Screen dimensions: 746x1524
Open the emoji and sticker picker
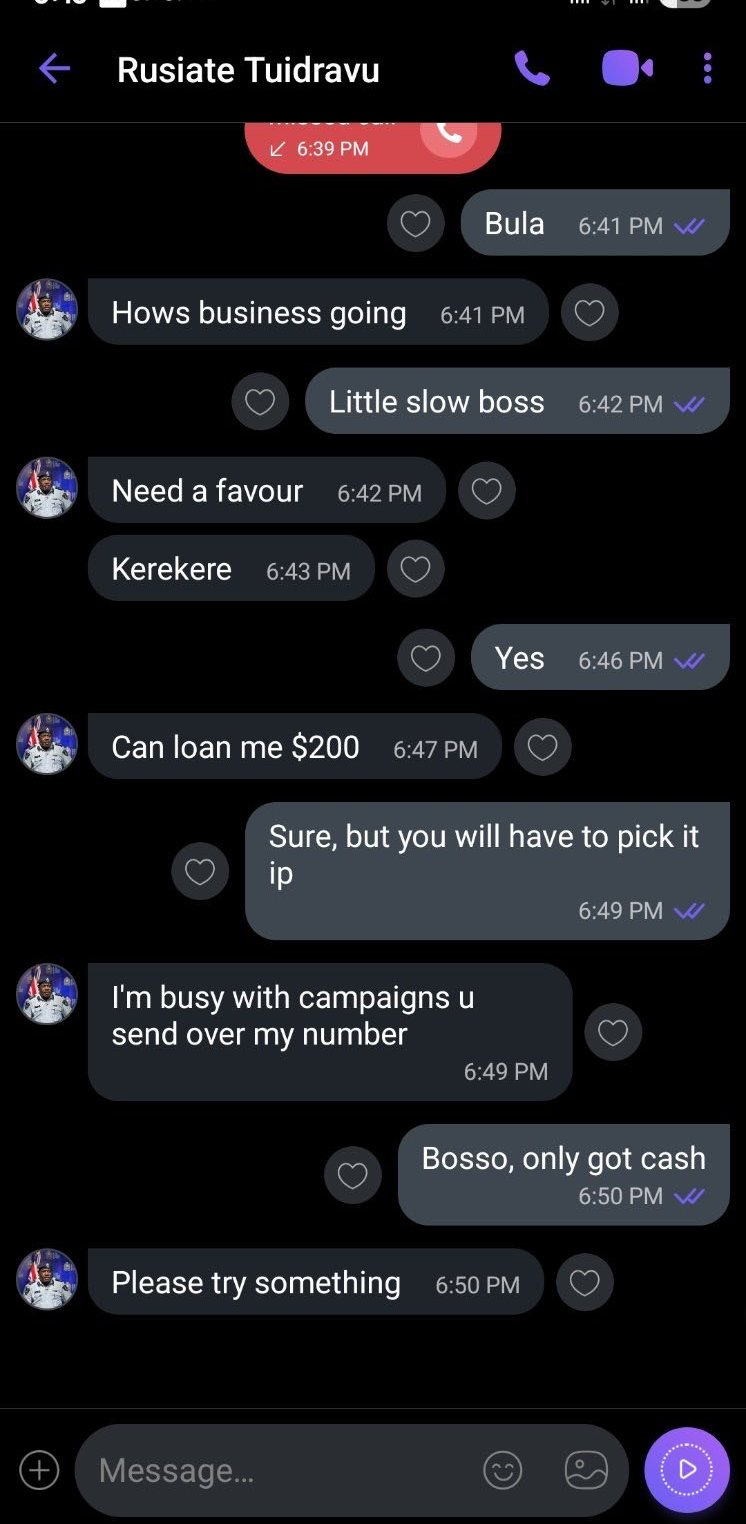coord(502,1470)
